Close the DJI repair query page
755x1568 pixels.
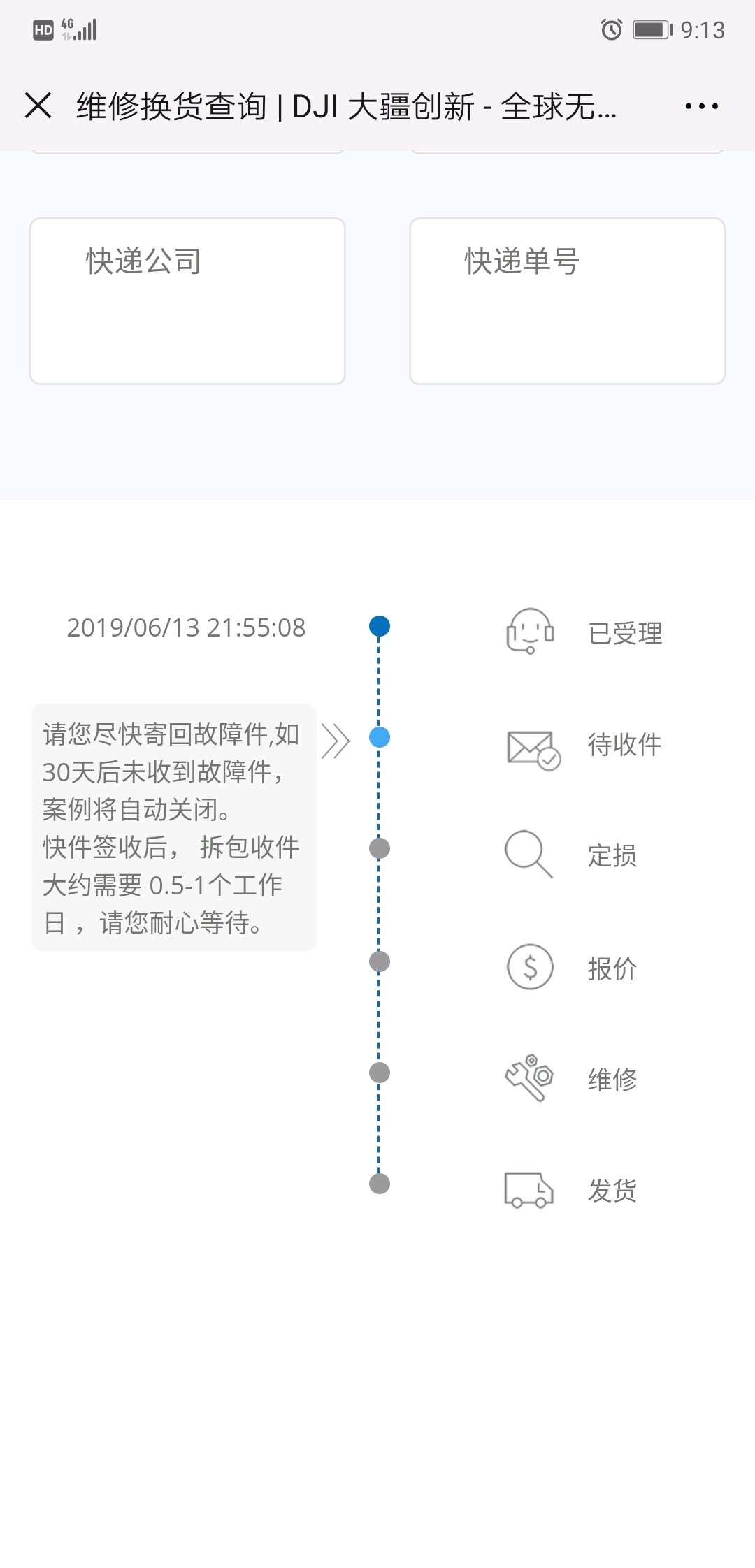(x=38, y=106)
